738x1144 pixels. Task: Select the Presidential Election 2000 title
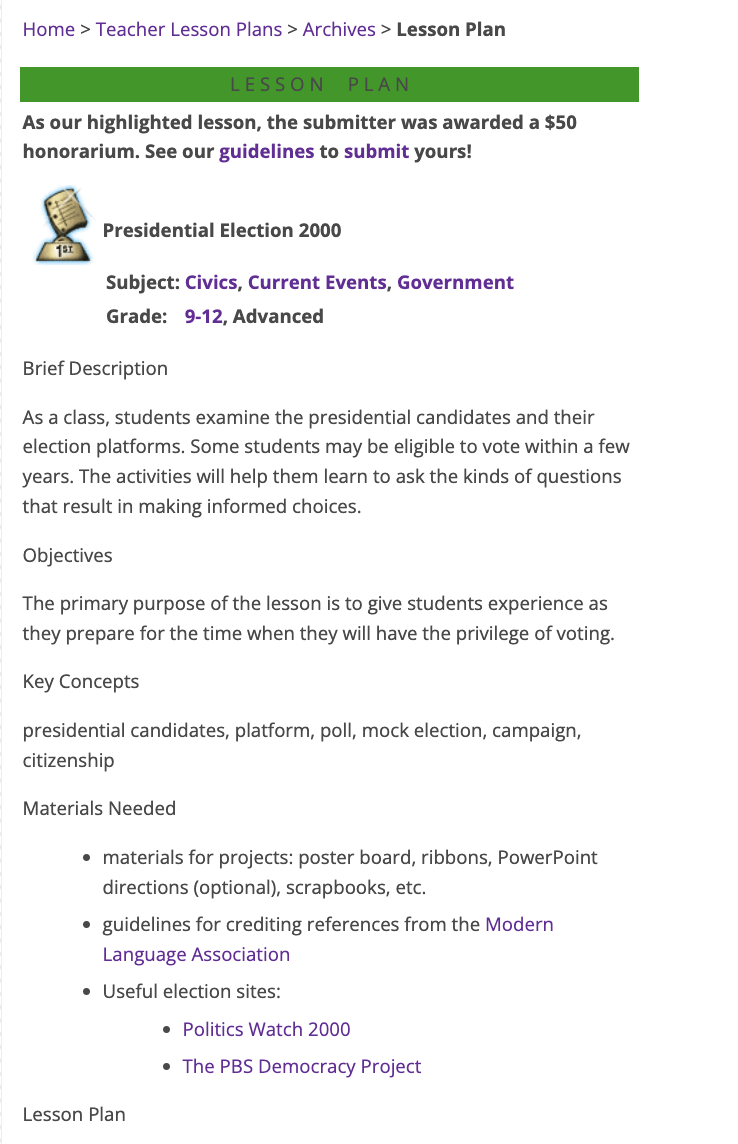tap(222, 230)
